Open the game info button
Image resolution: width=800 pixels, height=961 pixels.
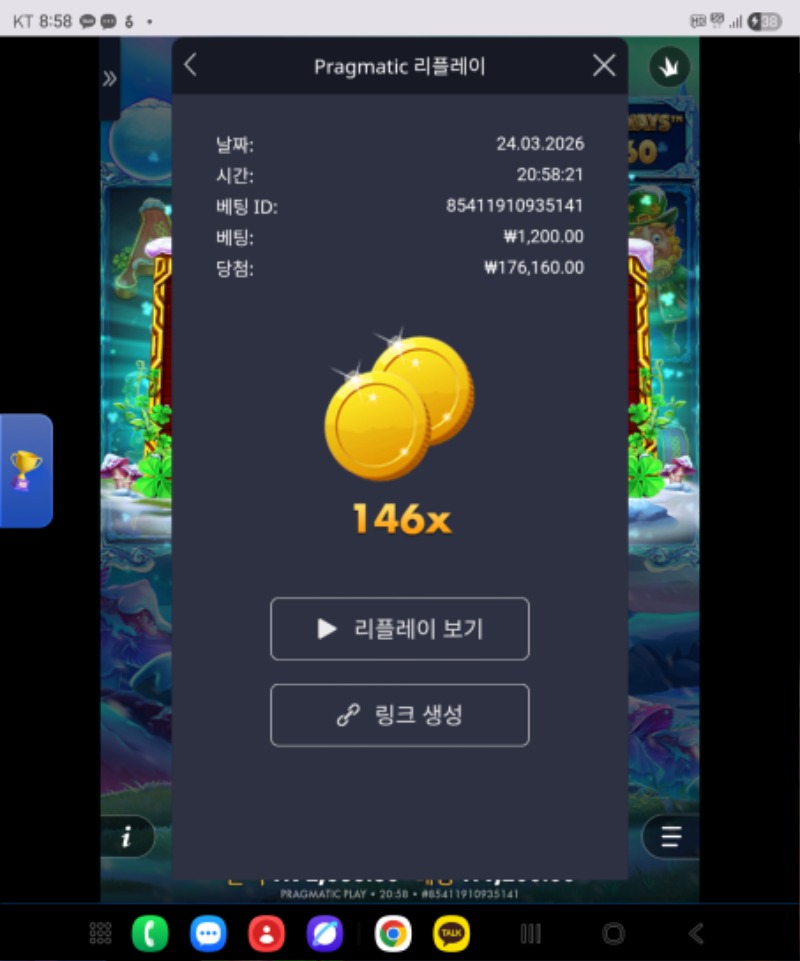coord(127,838)
